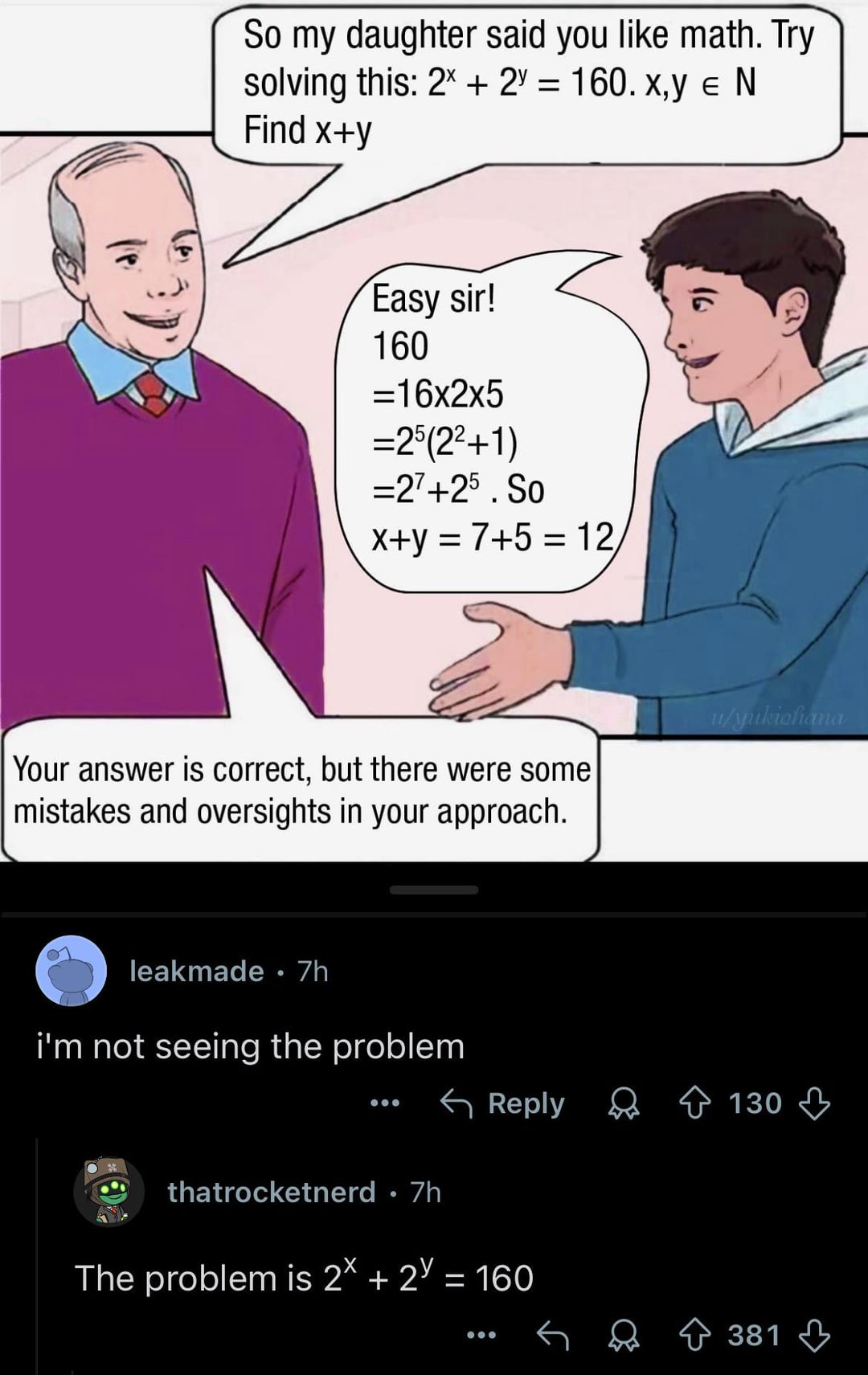
Task: Give an award to thatrocketnerd's comment
Action: click(x=624, y=1336)
